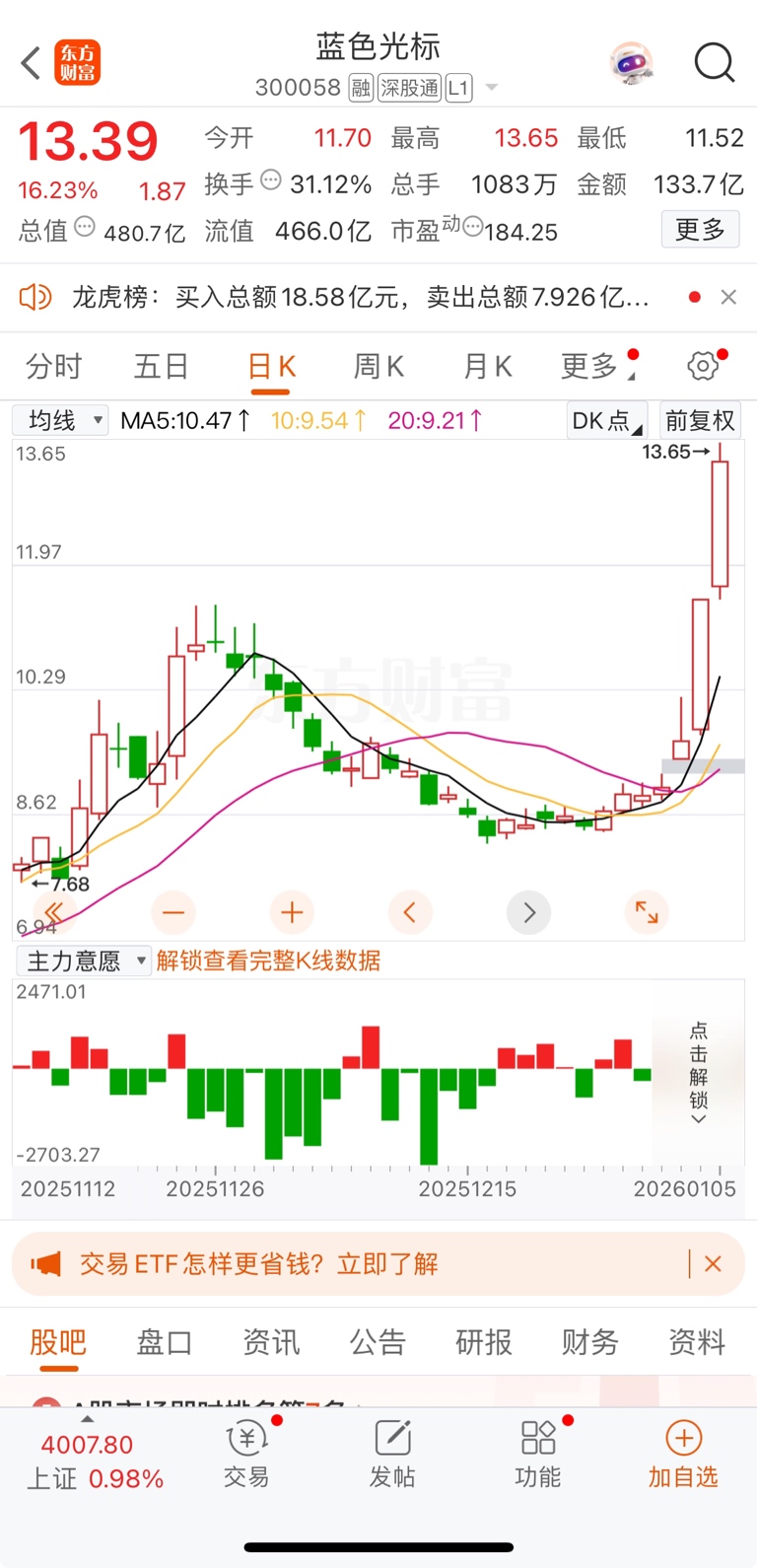Screen dimensions: 757x1568
Task: Zoom out the K-line chart
Action: [173, 912]
